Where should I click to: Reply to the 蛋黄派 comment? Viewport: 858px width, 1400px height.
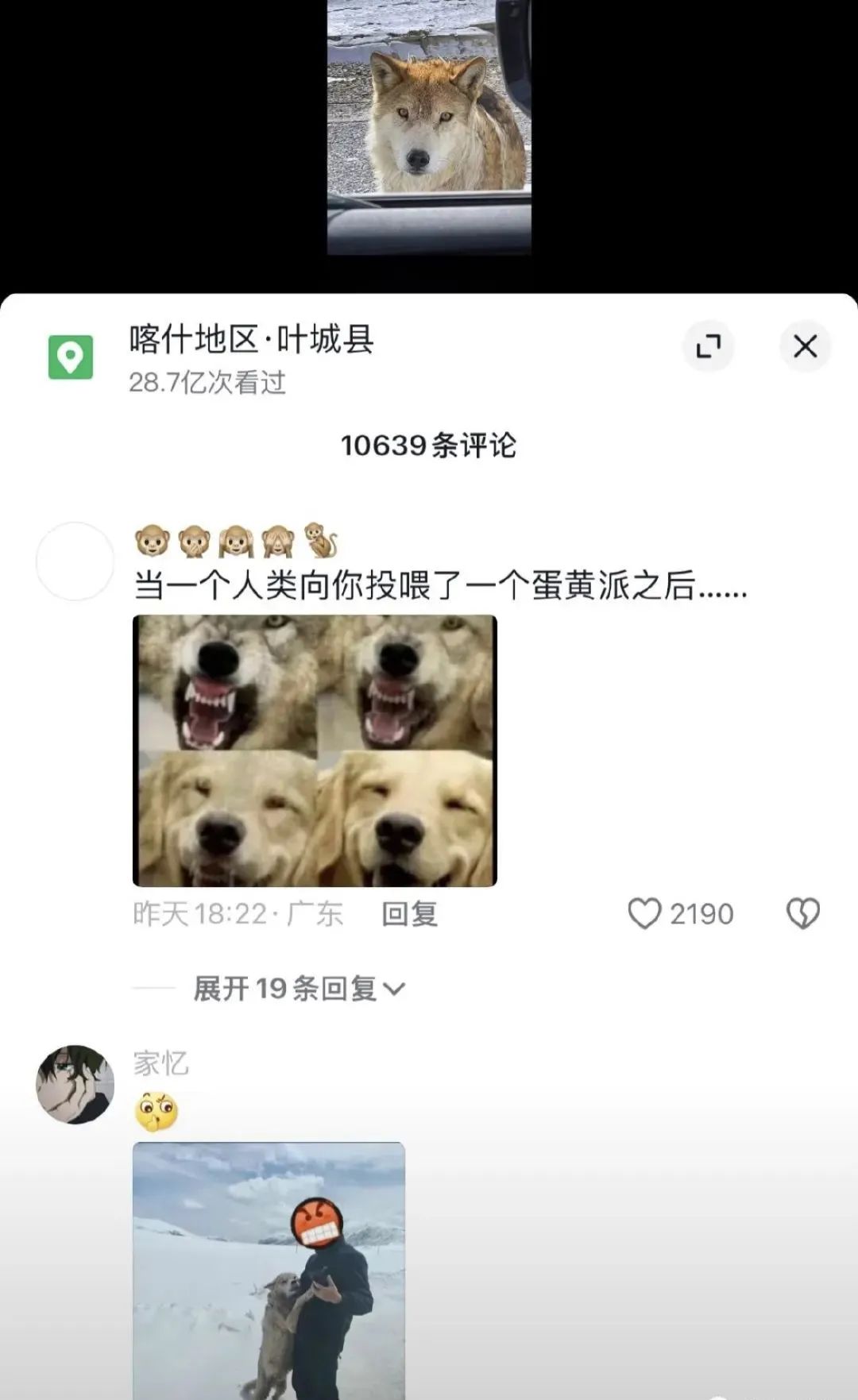point(409,914)
